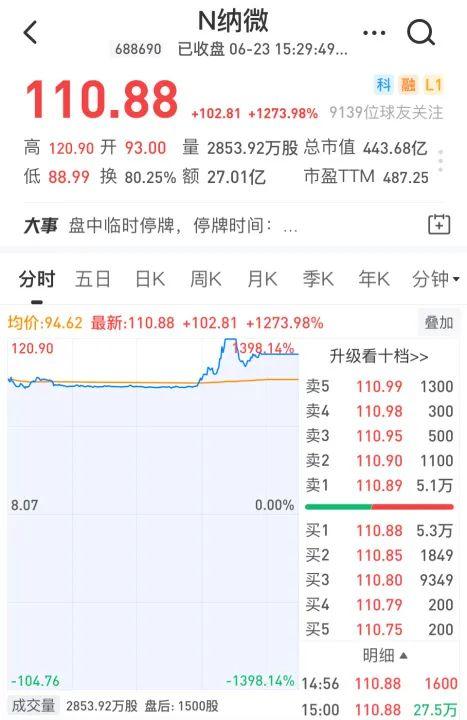Tap the 成交量 volume indicator label

(34, 705)
